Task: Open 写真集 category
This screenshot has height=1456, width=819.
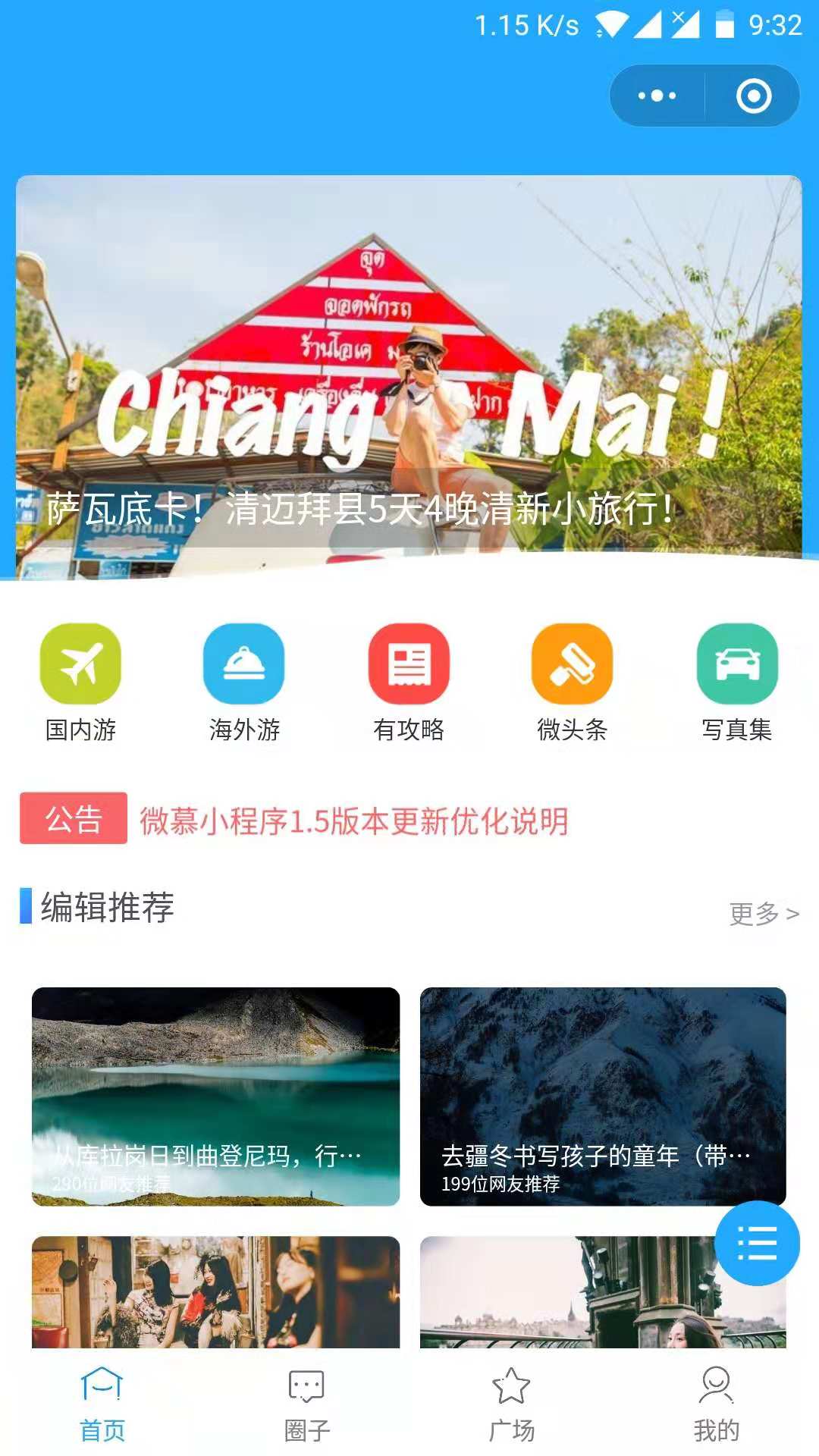Action: coord(737,682)
